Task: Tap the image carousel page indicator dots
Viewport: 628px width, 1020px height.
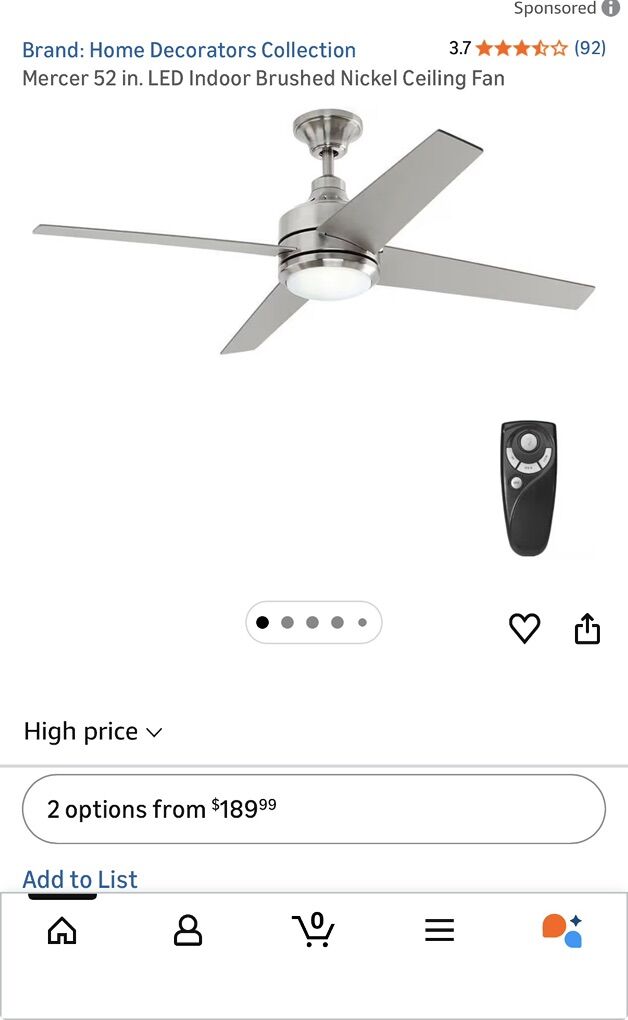Action: click(x=314, y=622)
